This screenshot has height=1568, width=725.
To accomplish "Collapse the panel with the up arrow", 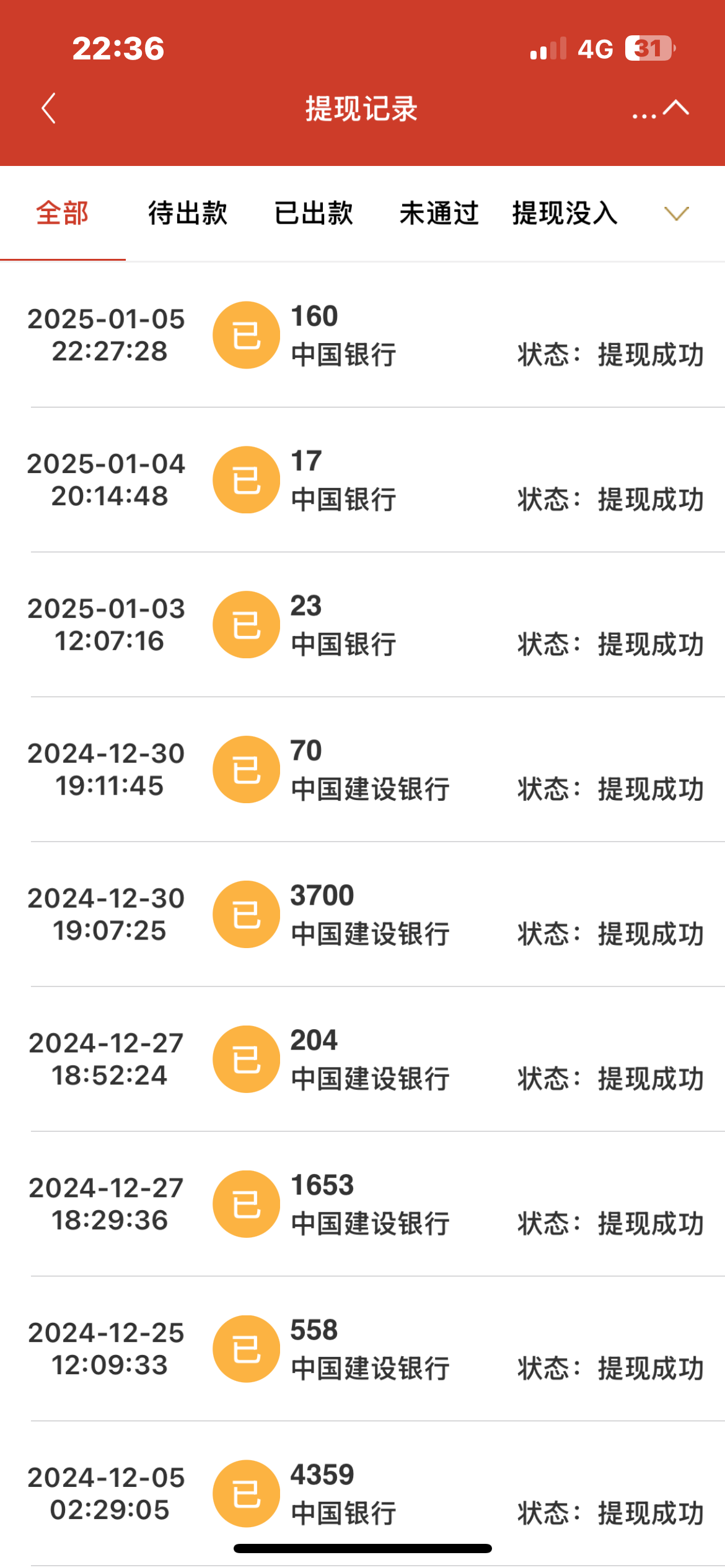I will pos(676,108).
